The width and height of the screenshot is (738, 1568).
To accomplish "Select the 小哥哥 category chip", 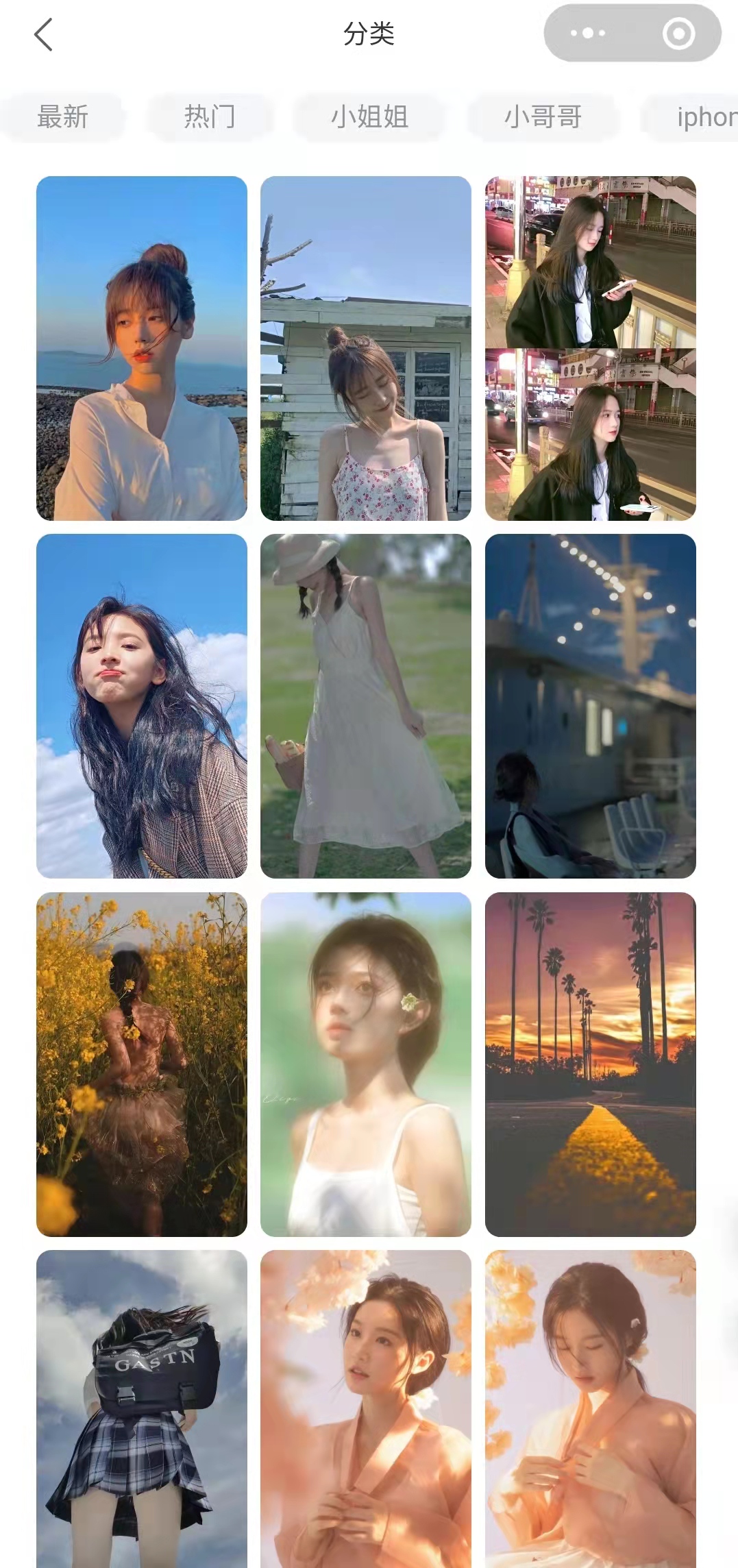I will tap(543, 117).
